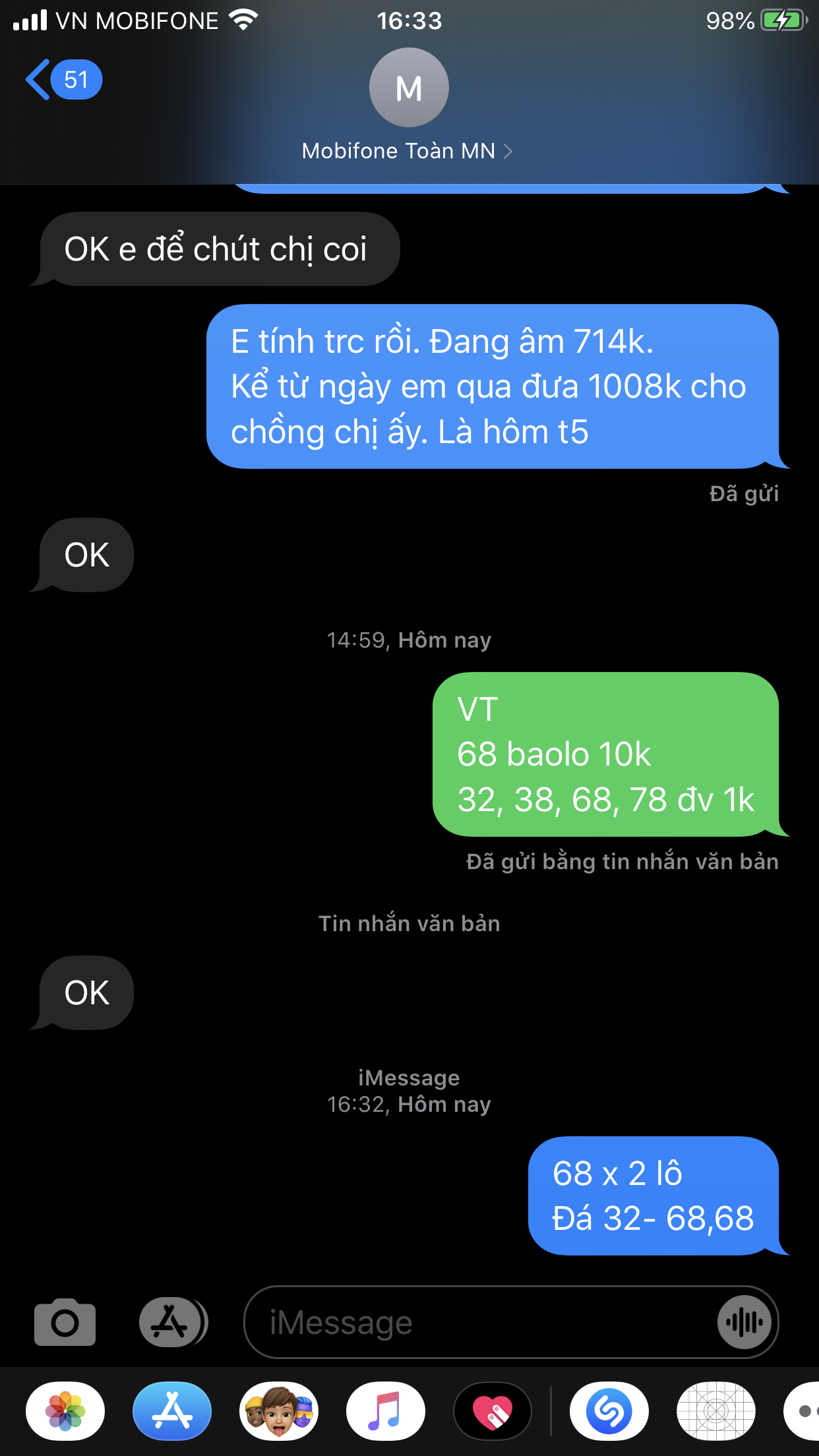Open Shazam in the app strip
The height and width of the screenshot is (1456, 819).
pyautogui.click(x=609, y=1411)
